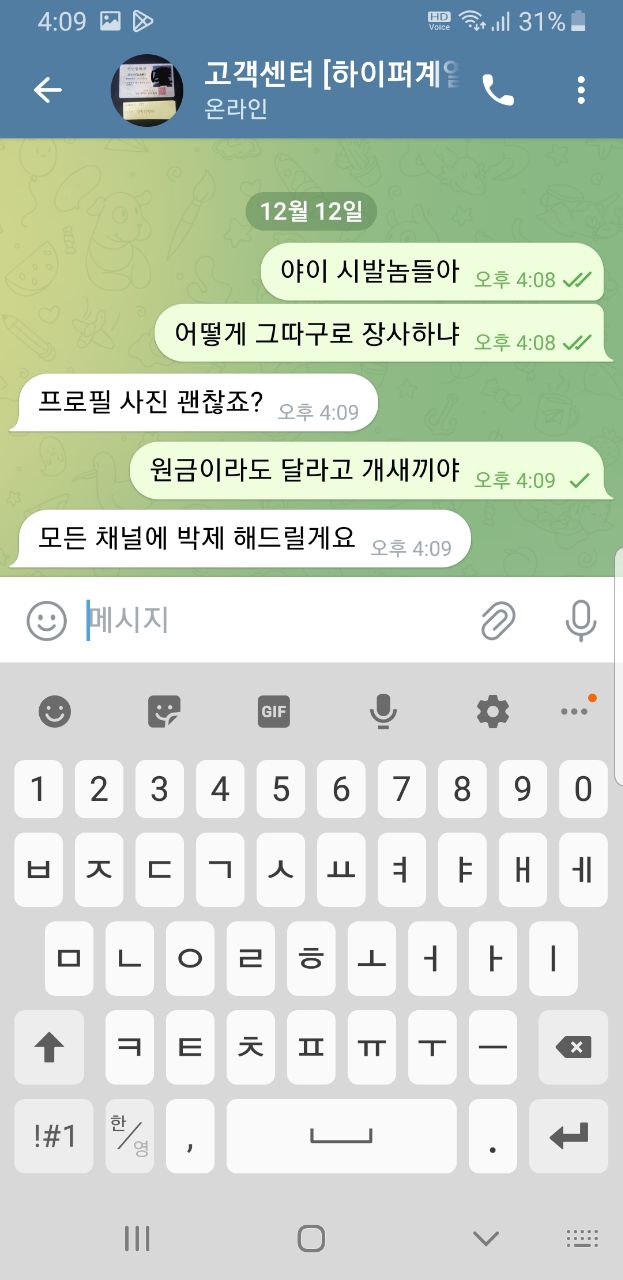Tap the voice message microphone
This screenshot has width=623, height=1280.
580,621
